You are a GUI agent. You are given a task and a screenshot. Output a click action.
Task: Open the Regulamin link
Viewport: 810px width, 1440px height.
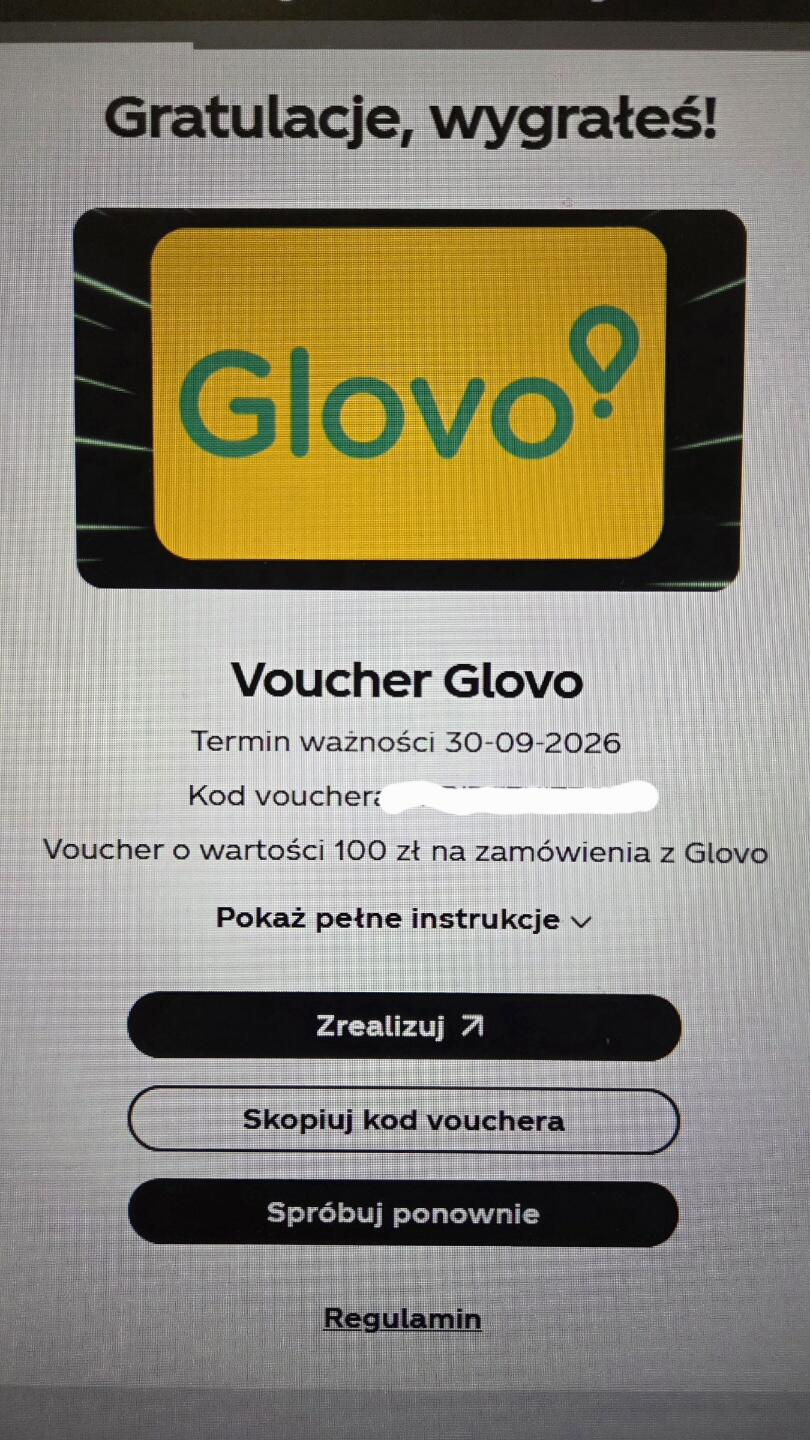click(x=402, y=1318)
